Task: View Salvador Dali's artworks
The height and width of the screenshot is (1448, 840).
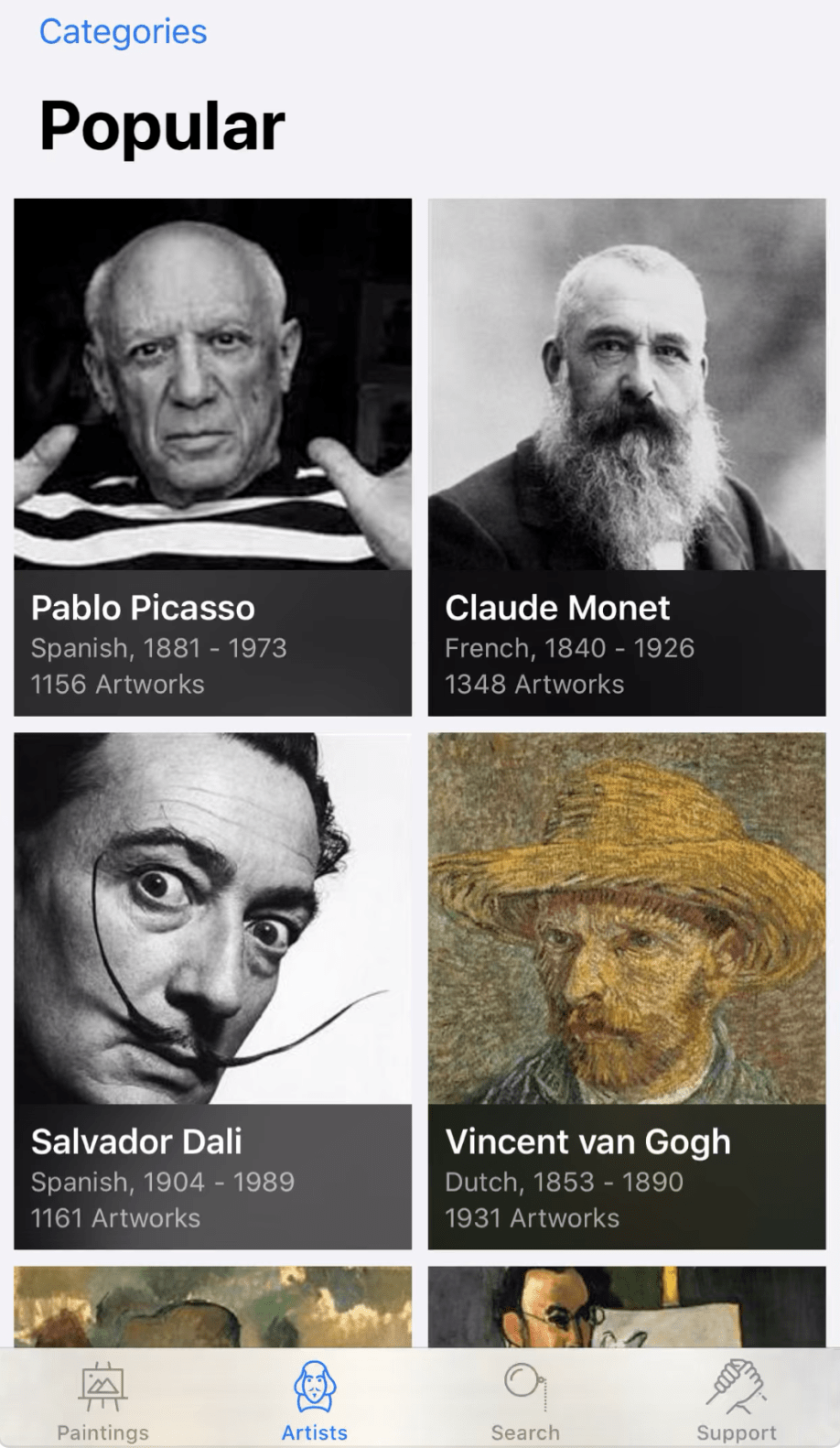Action: [x=212, y=990]
